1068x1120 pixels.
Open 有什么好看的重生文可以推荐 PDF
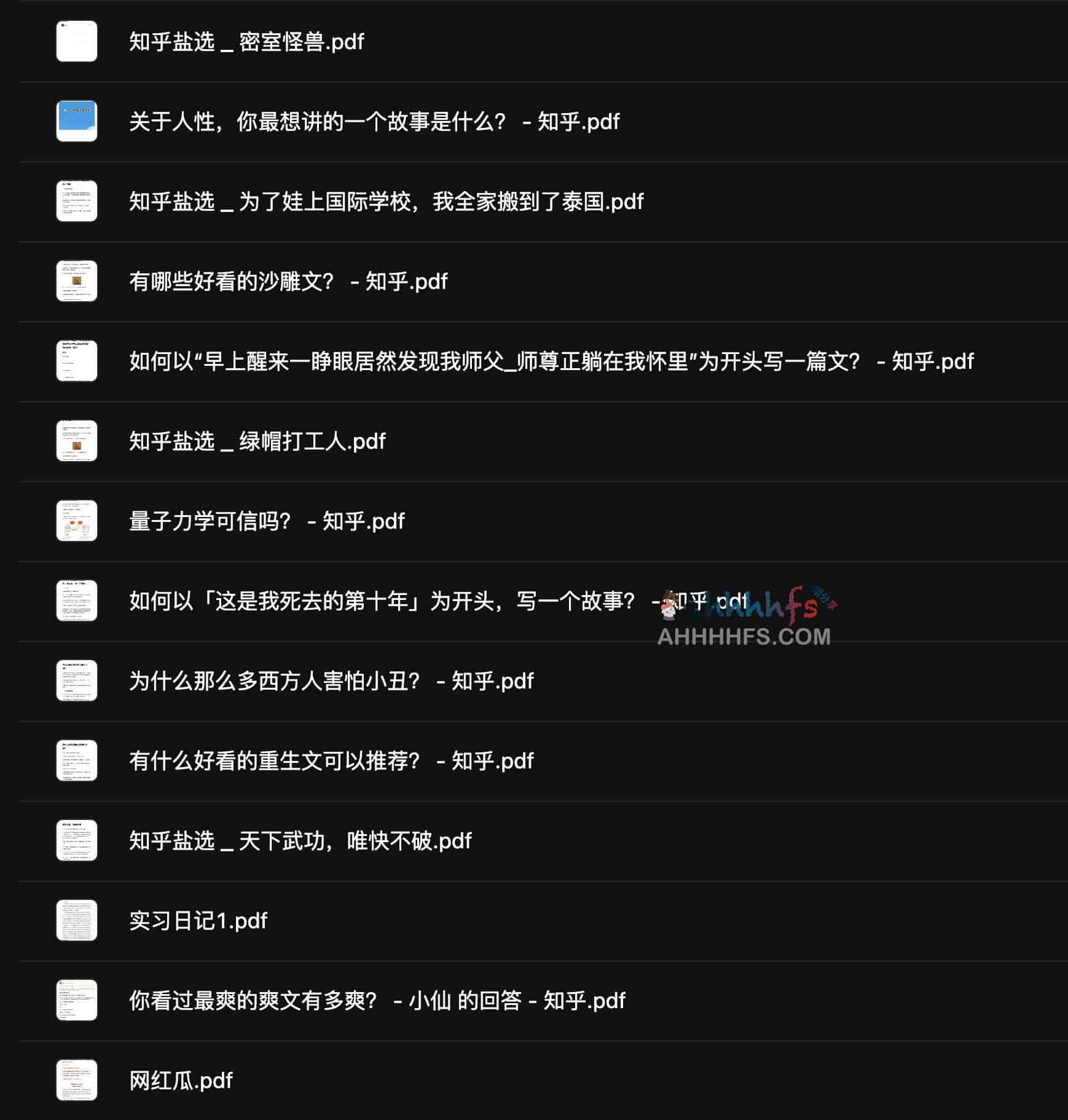pos(331,761)
